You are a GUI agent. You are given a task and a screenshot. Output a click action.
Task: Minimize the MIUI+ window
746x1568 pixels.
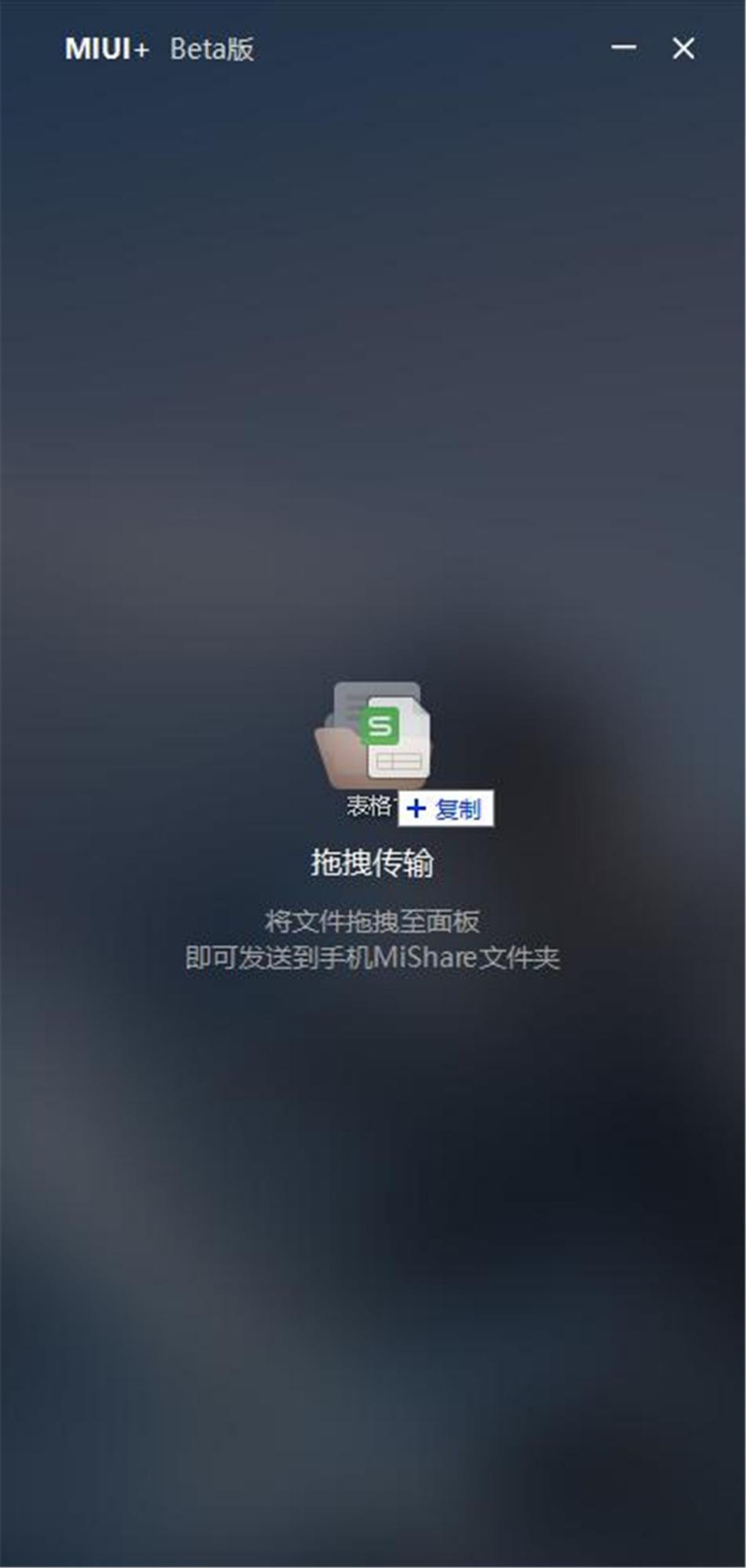coord(624,48)
